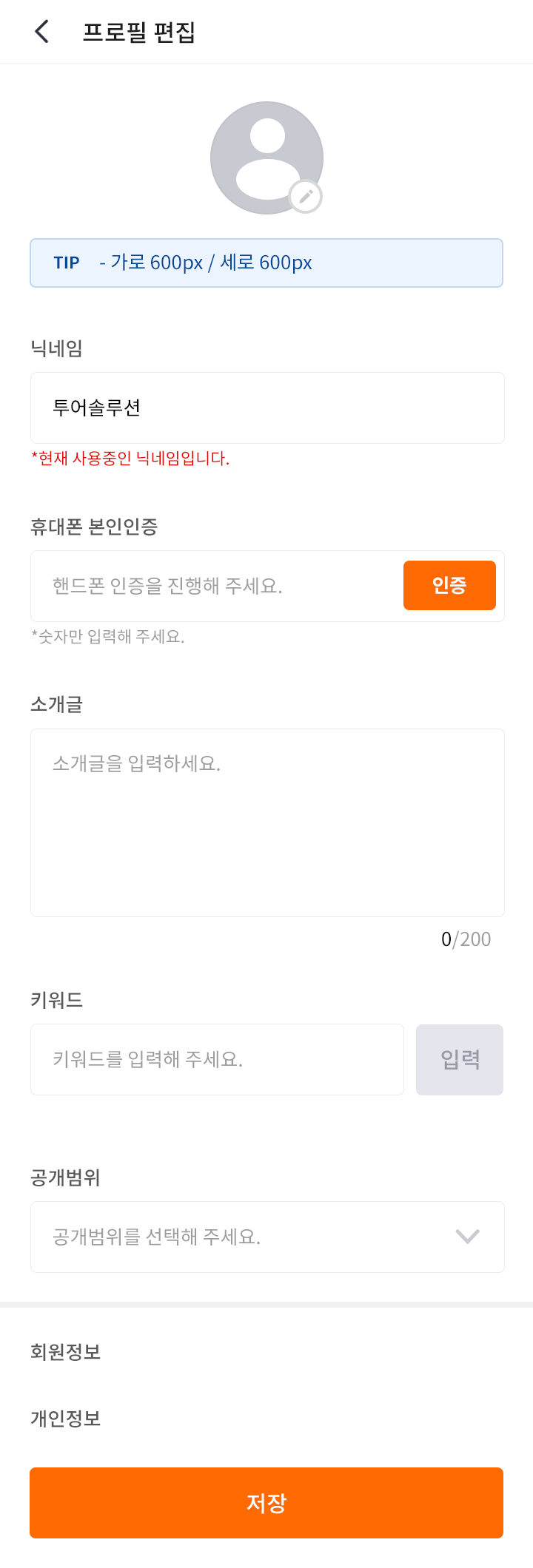This screenshot has width=533, height=1568.
Task: Open the 회원정보 section
Action: [66, 1352]
